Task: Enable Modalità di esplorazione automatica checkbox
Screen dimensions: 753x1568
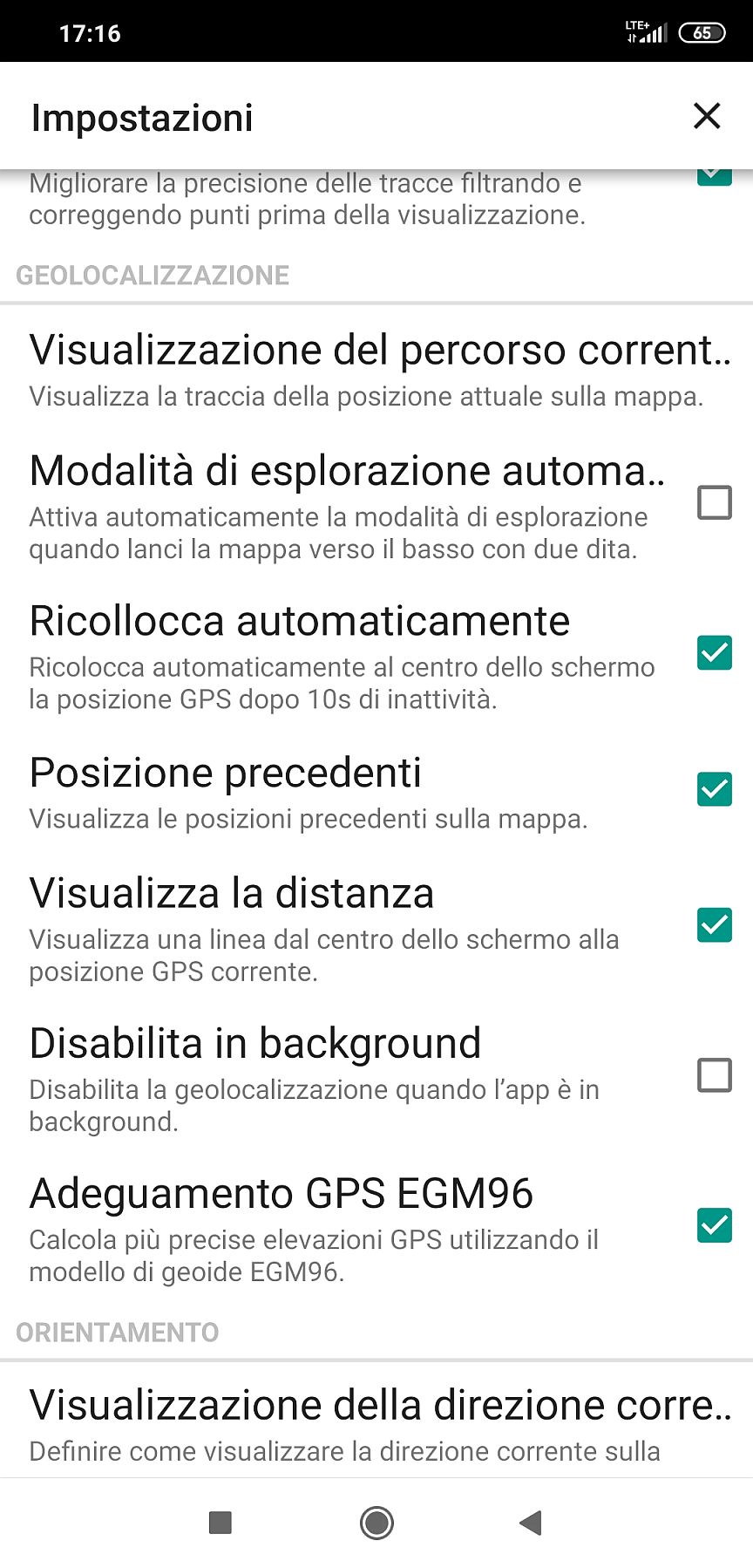Action: pyautogui.click(x=714, y=502)
